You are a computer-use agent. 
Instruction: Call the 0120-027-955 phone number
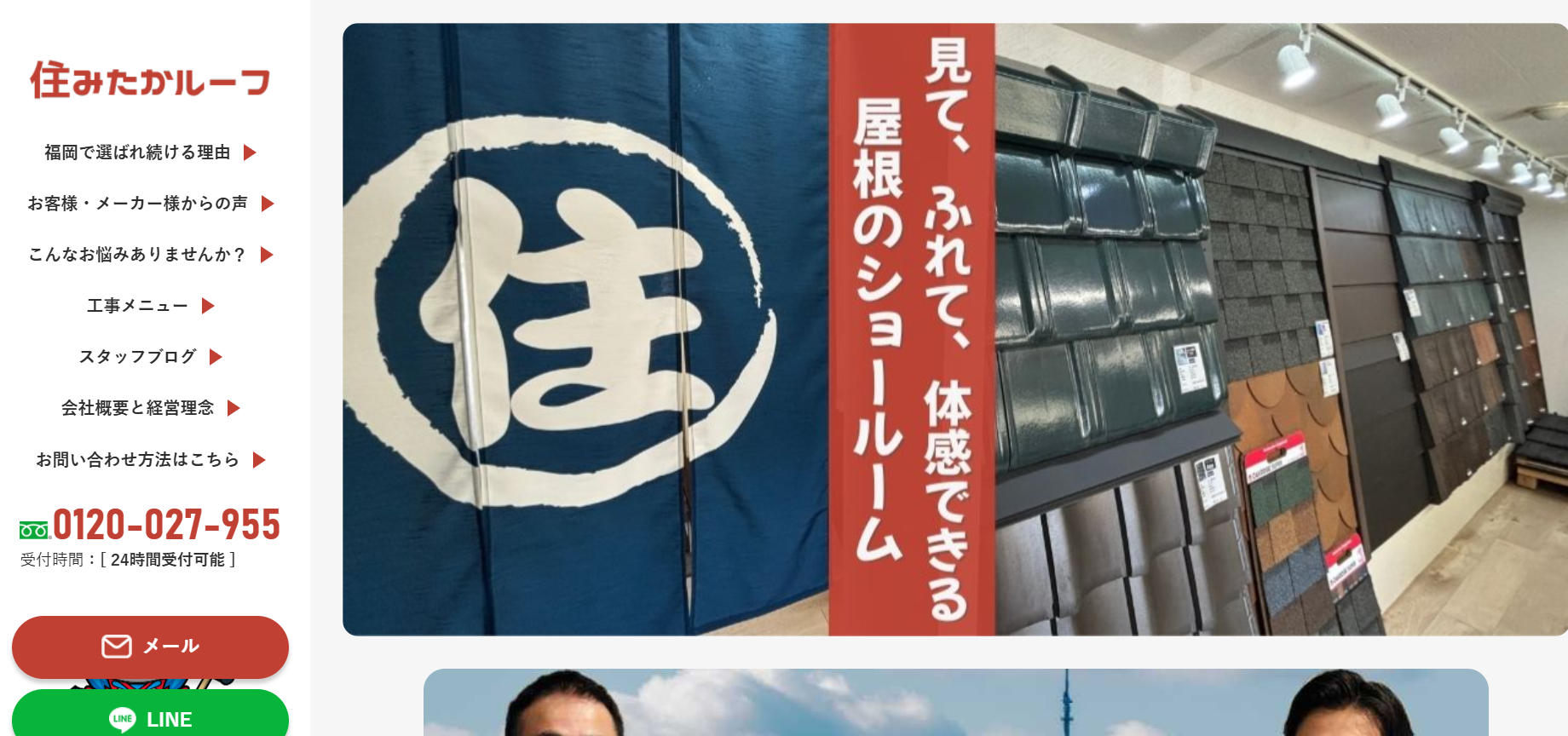165,525
